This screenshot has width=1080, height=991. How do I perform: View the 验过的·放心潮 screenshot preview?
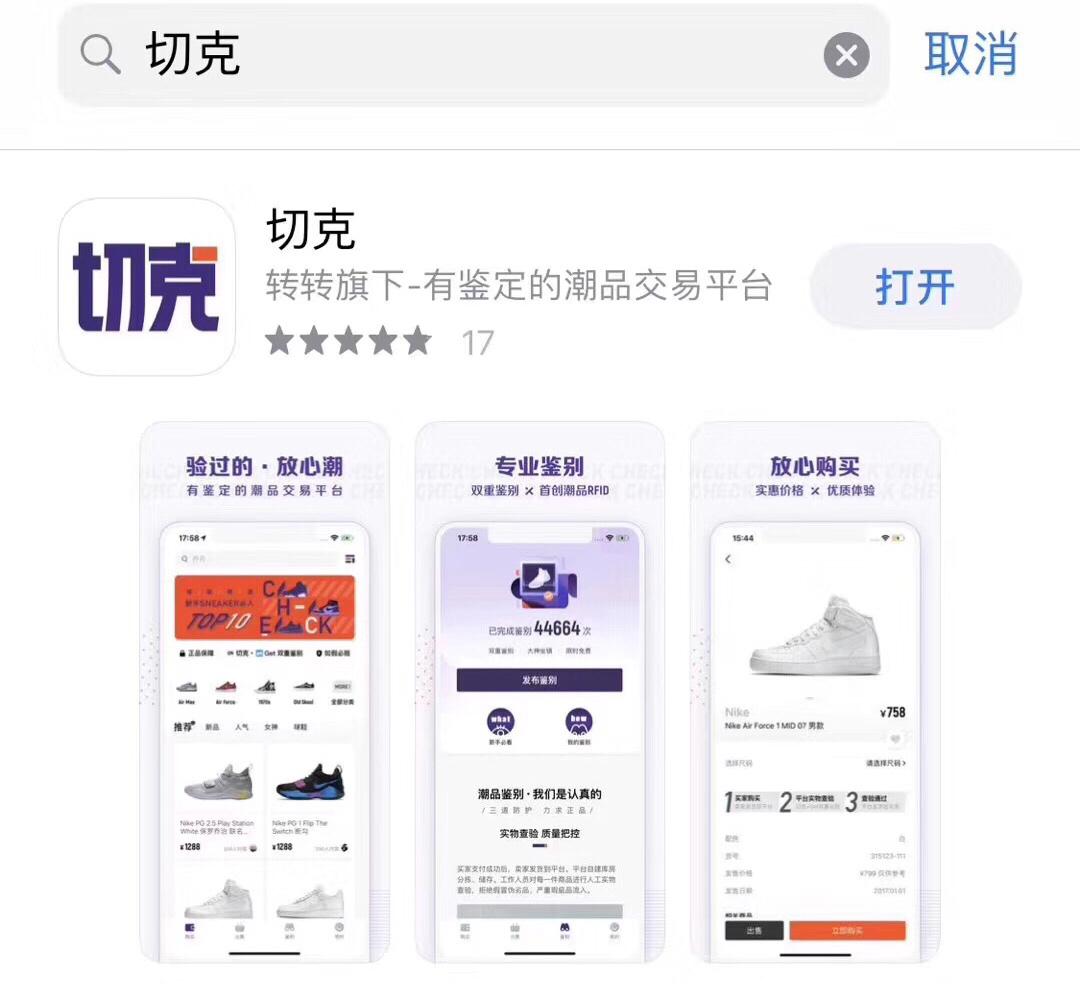tap(264, 692)
